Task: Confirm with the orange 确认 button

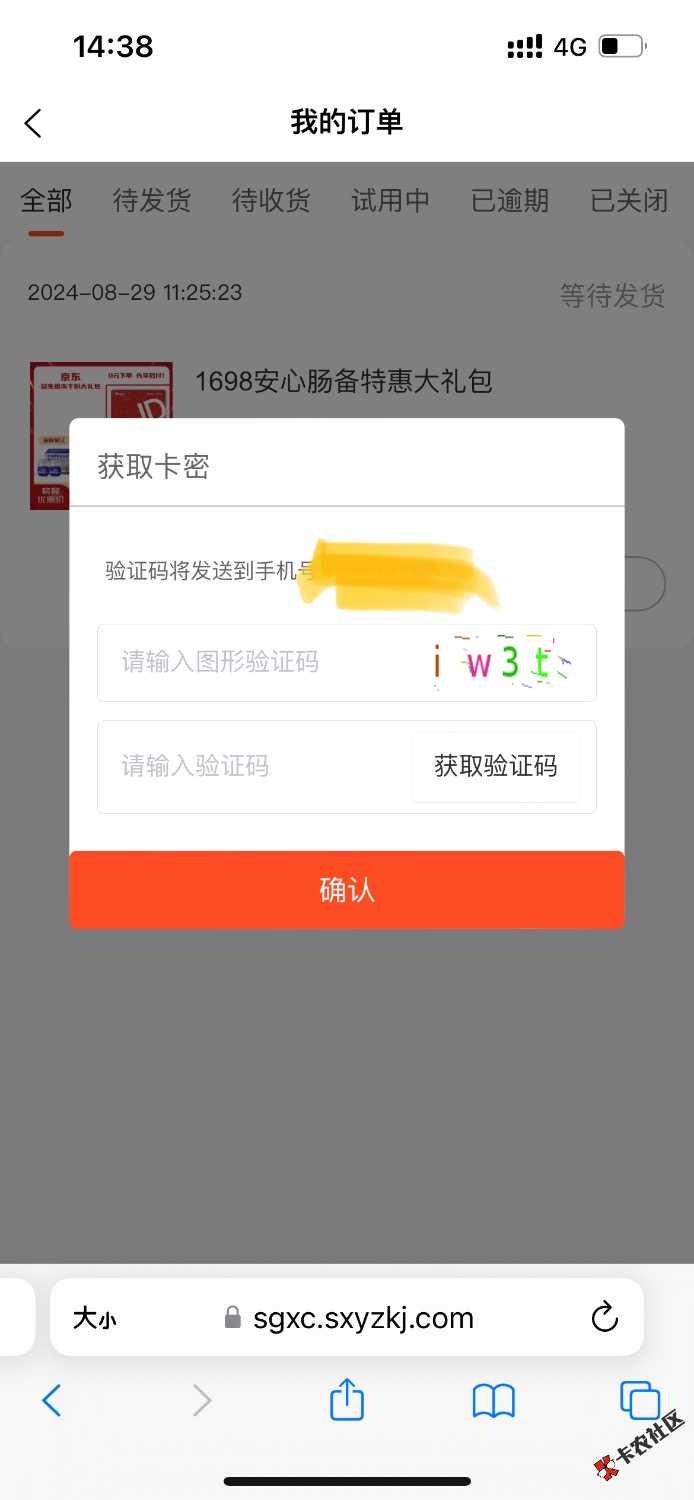Action: click(347, 890)
